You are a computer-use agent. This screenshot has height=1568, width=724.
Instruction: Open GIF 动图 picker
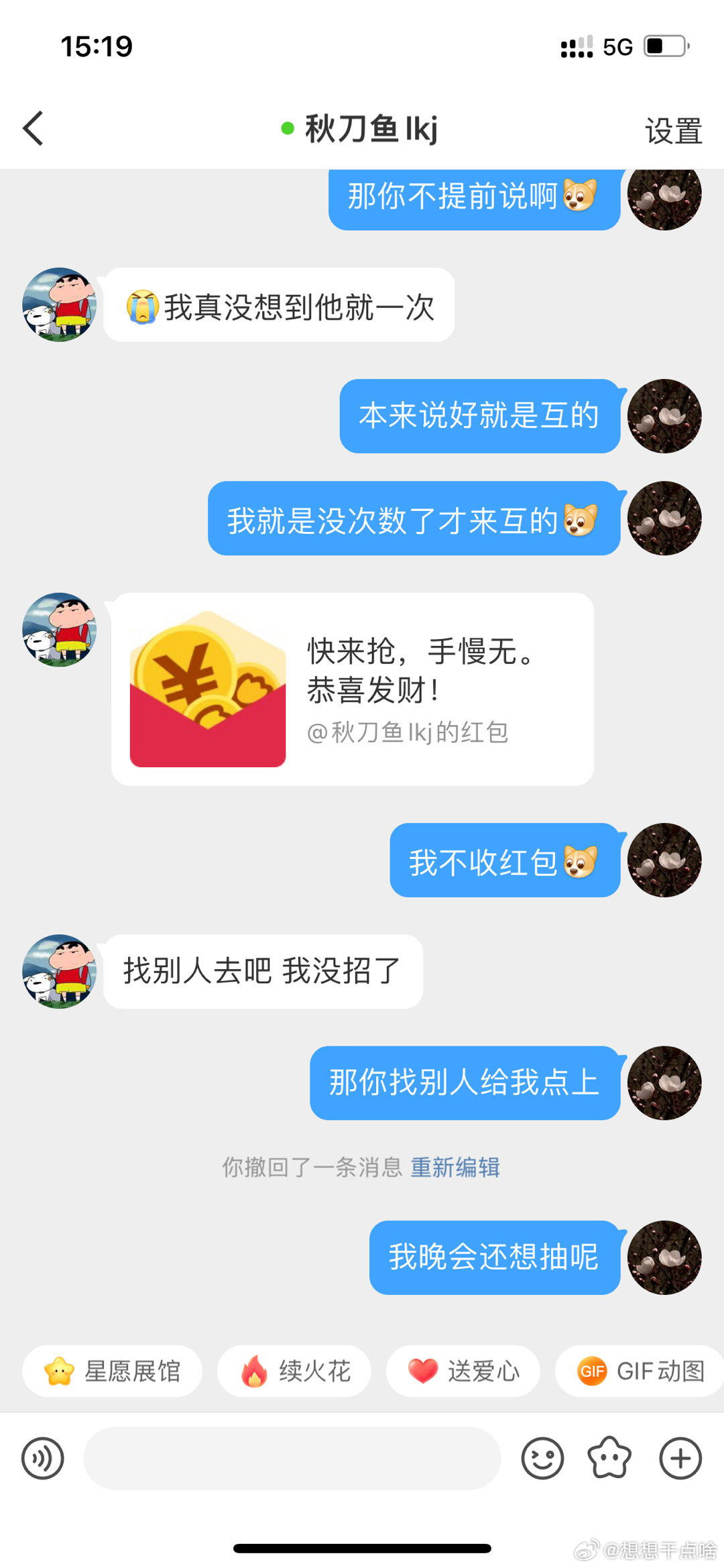[x=640, y=1371]
